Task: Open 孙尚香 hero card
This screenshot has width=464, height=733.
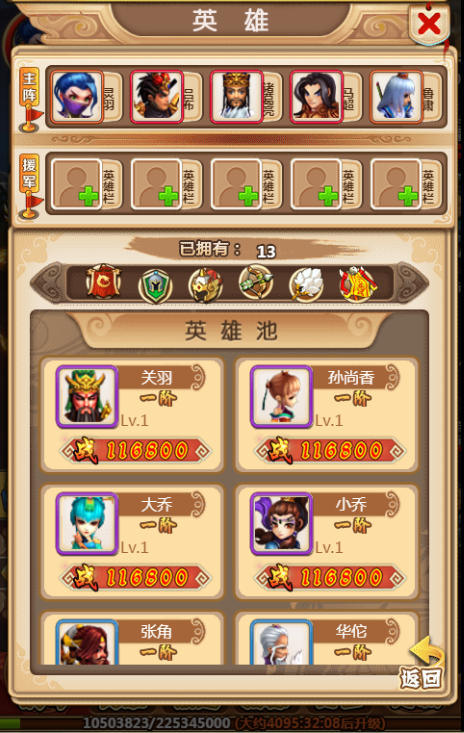Action: [327, 415]
